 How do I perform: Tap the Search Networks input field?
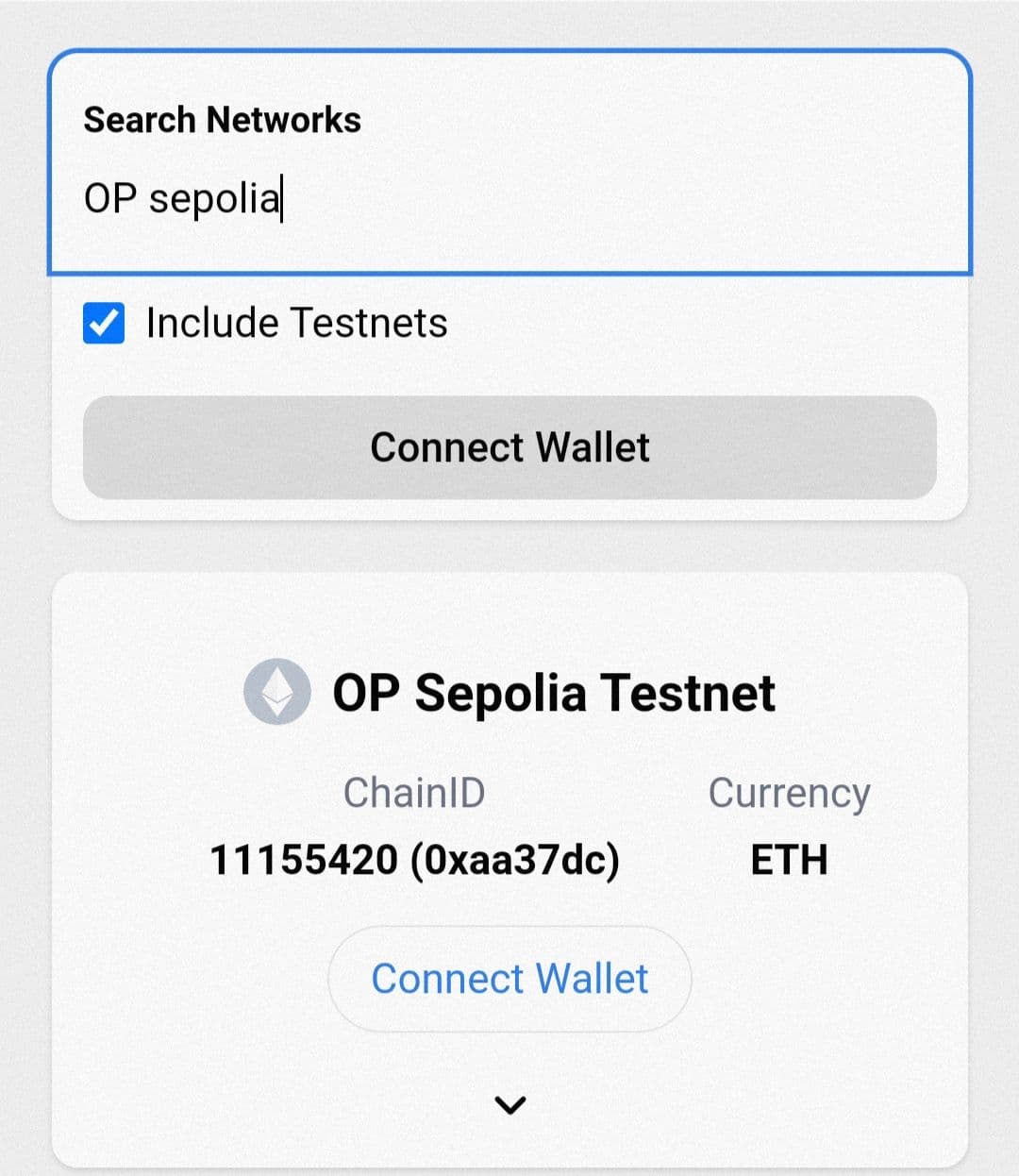[509, 199]
